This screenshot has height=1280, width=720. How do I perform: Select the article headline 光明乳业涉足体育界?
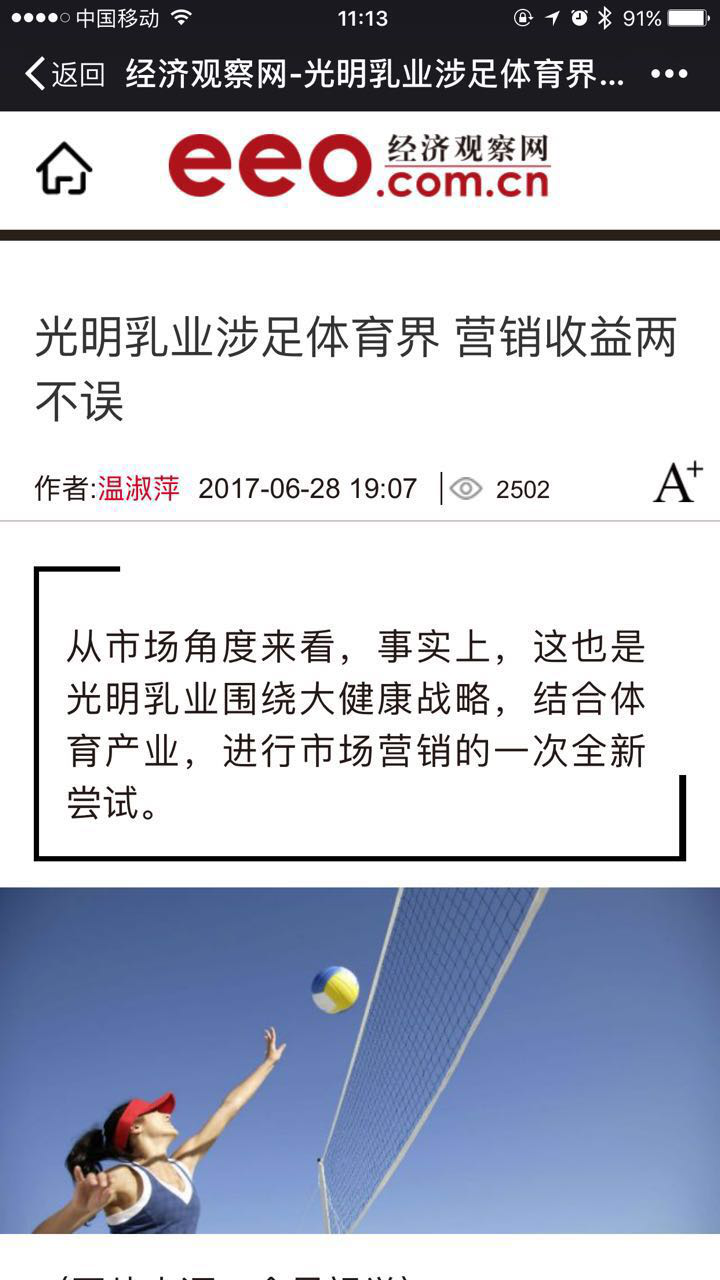click(300, 338)
